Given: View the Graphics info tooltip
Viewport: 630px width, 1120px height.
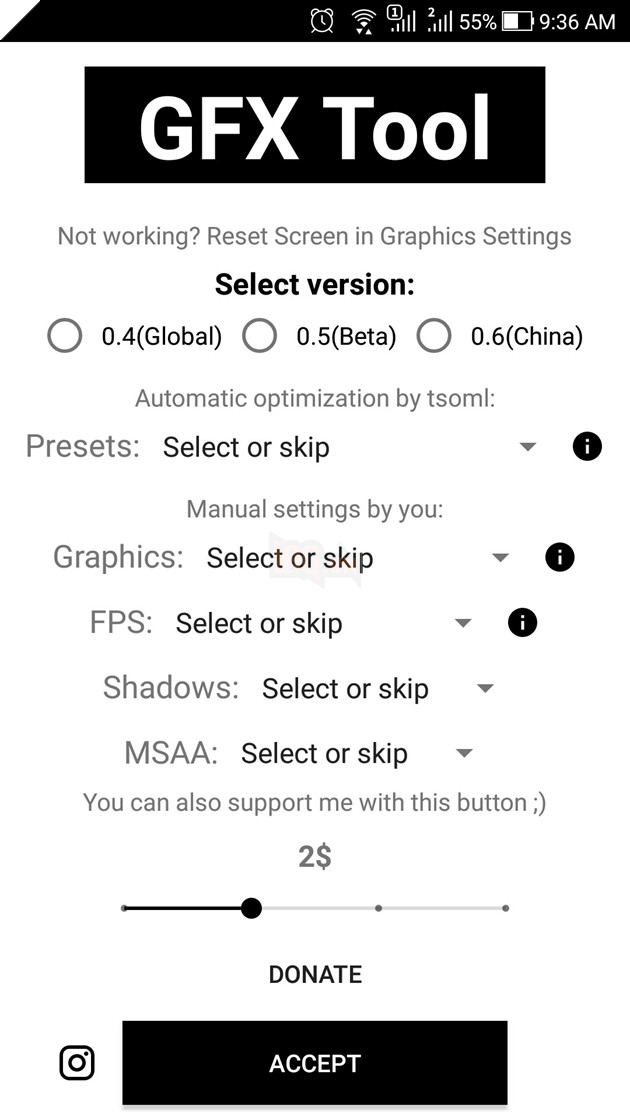Looking at the screenshot, I should tap(560, 557).
